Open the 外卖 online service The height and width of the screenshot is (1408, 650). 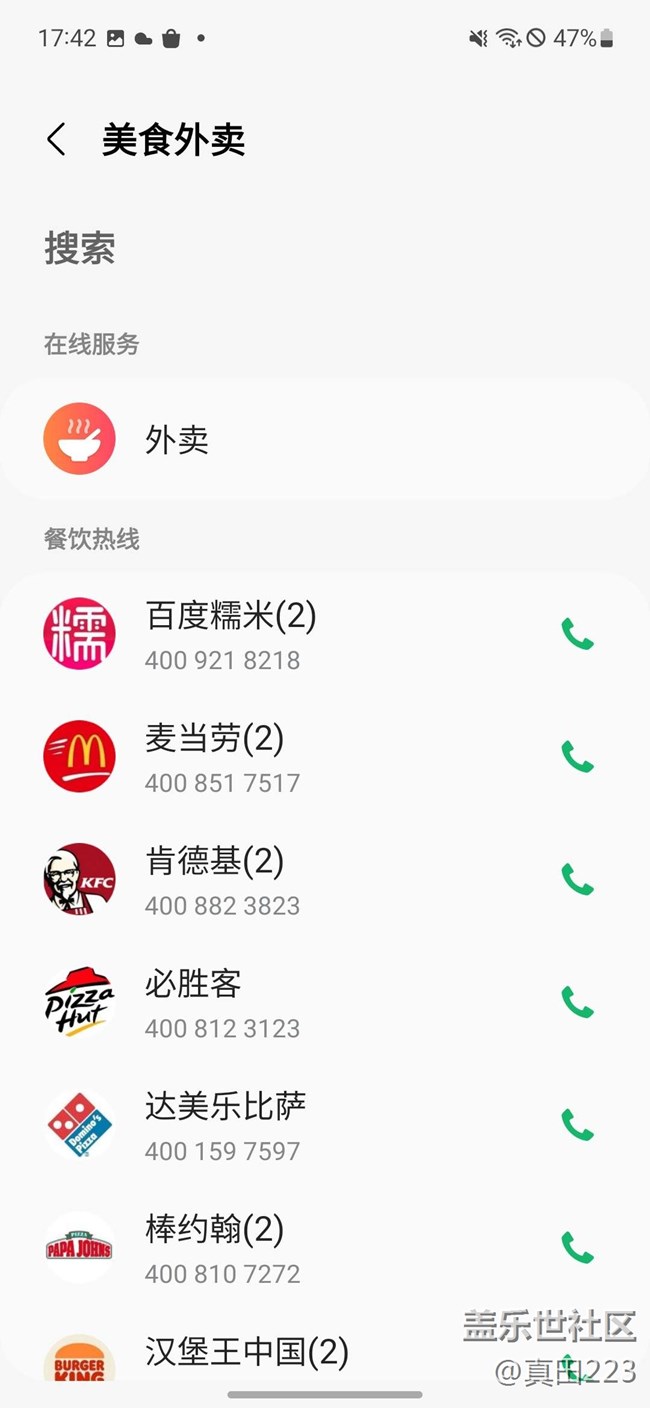[x=325, y=440]
